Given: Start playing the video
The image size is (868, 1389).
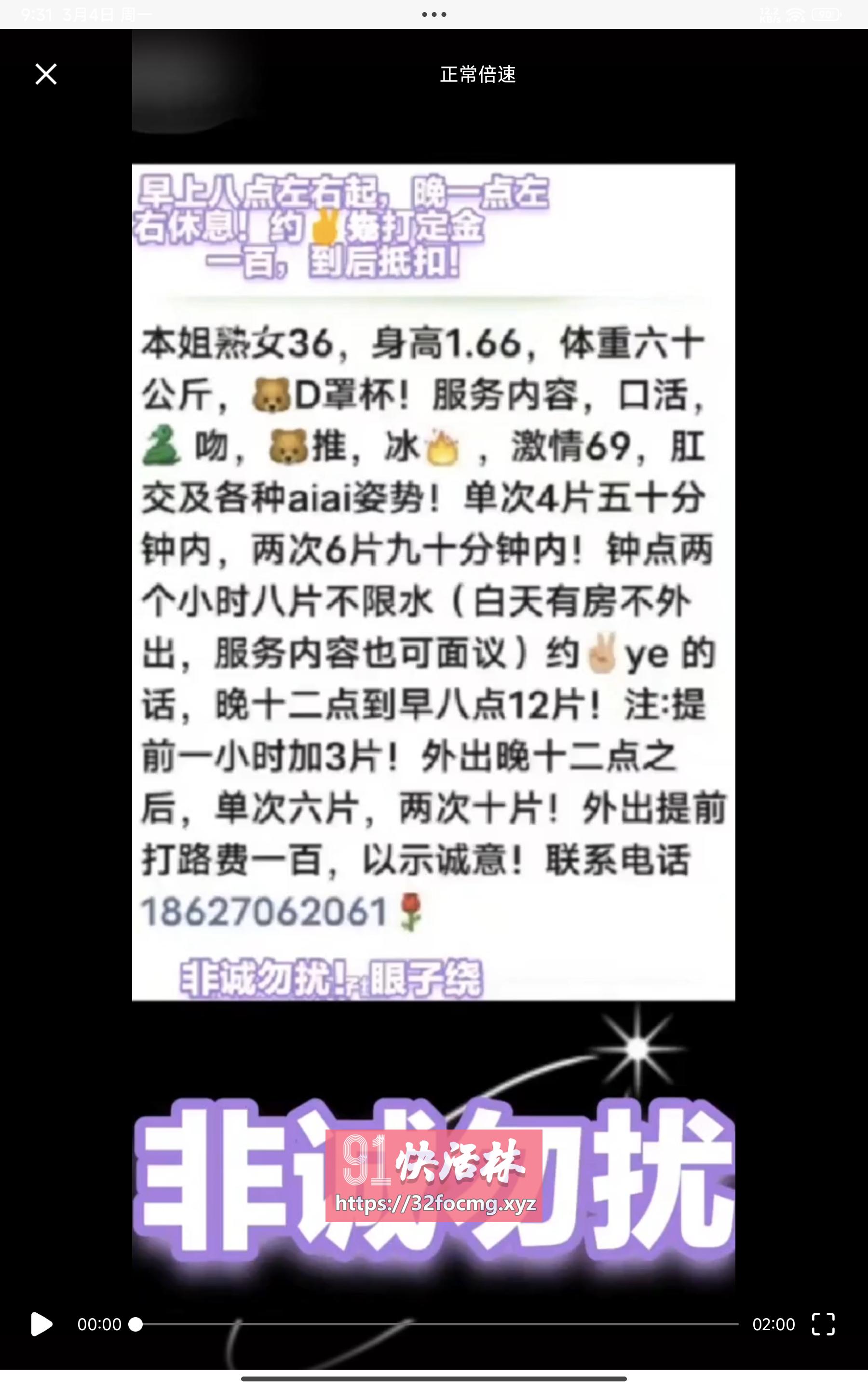Looking at the screenshot, I should coord(41,1323).
